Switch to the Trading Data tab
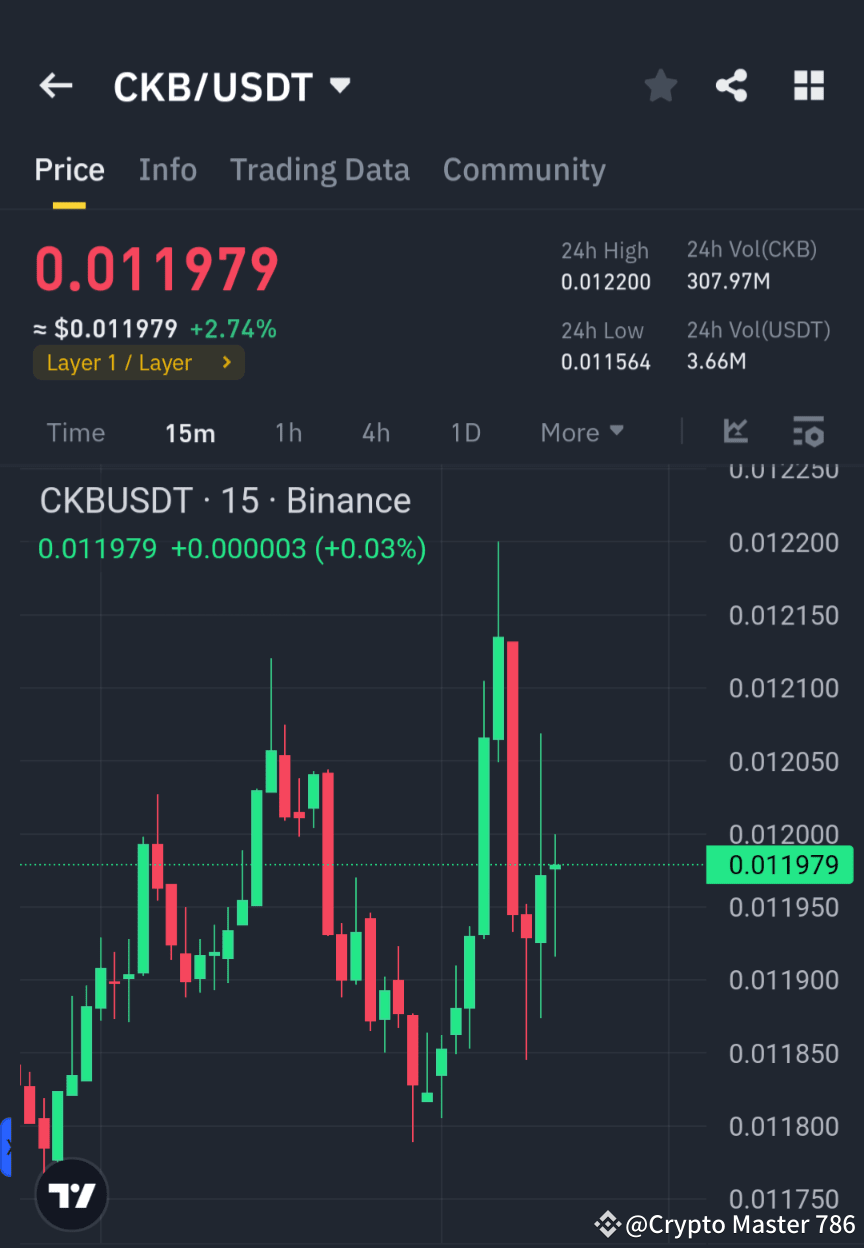 [320, 170]
